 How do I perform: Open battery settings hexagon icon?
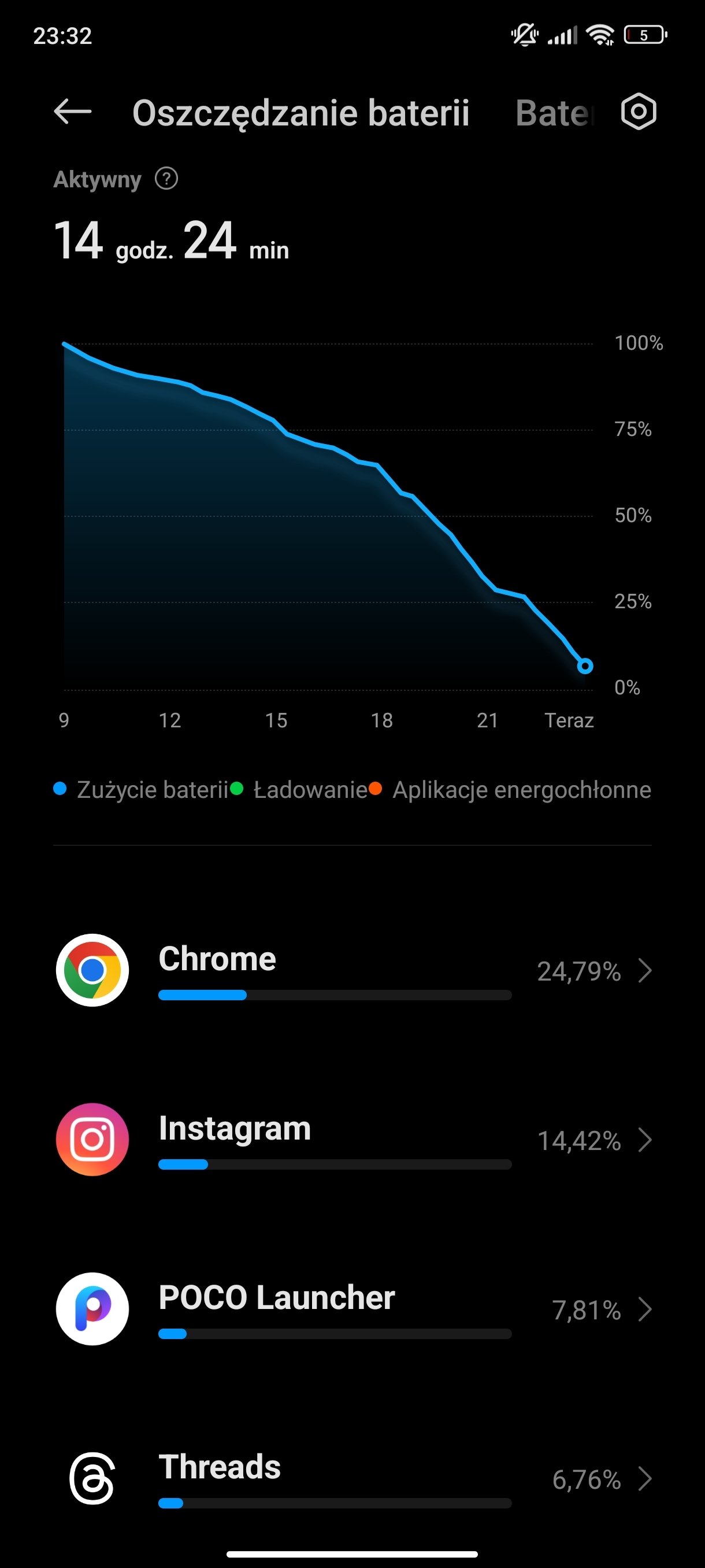638,112
